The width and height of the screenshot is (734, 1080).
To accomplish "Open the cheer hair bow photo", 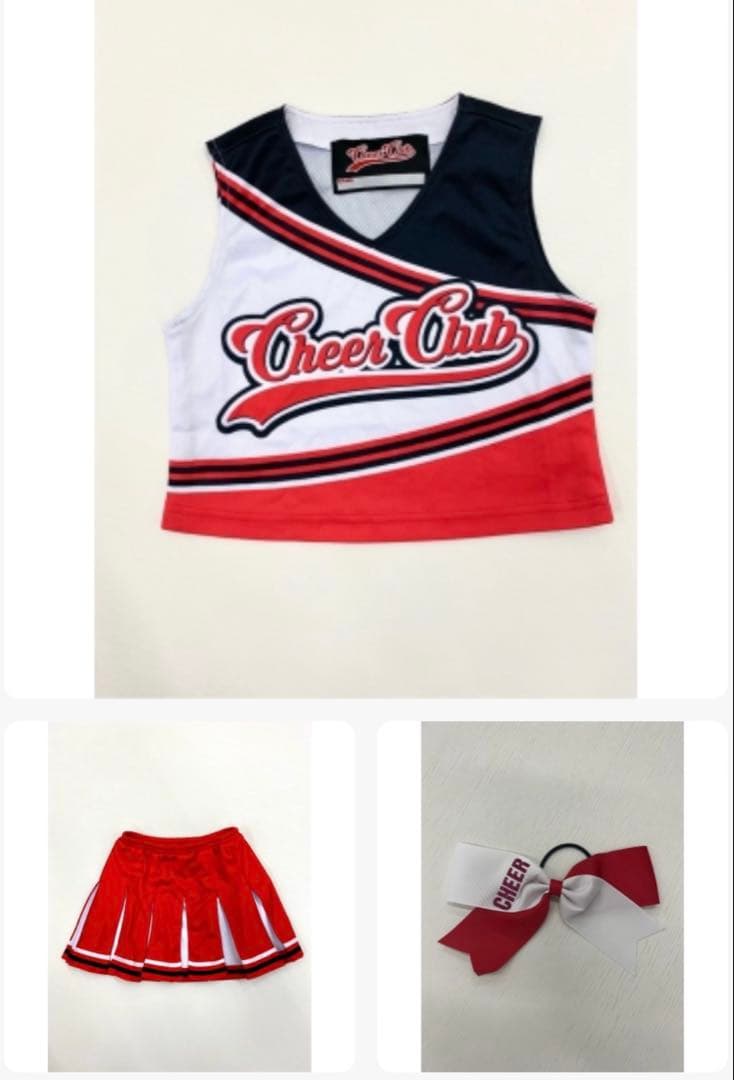I will point(553,895).
